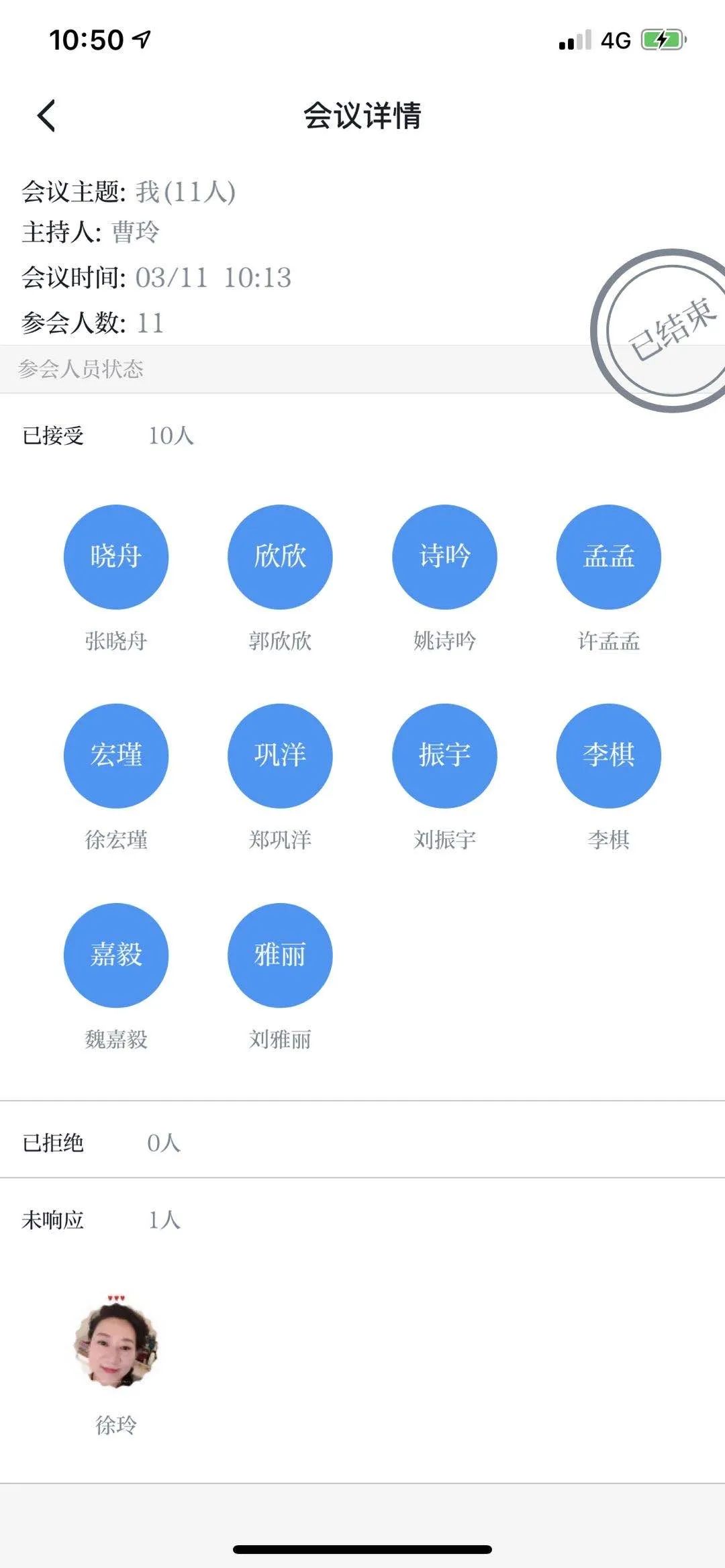Image resolution: width=725 pixels, height=1568 pixels.
Task: Tap attendee 徐宏瑾
Action: [x=116, y=755]
